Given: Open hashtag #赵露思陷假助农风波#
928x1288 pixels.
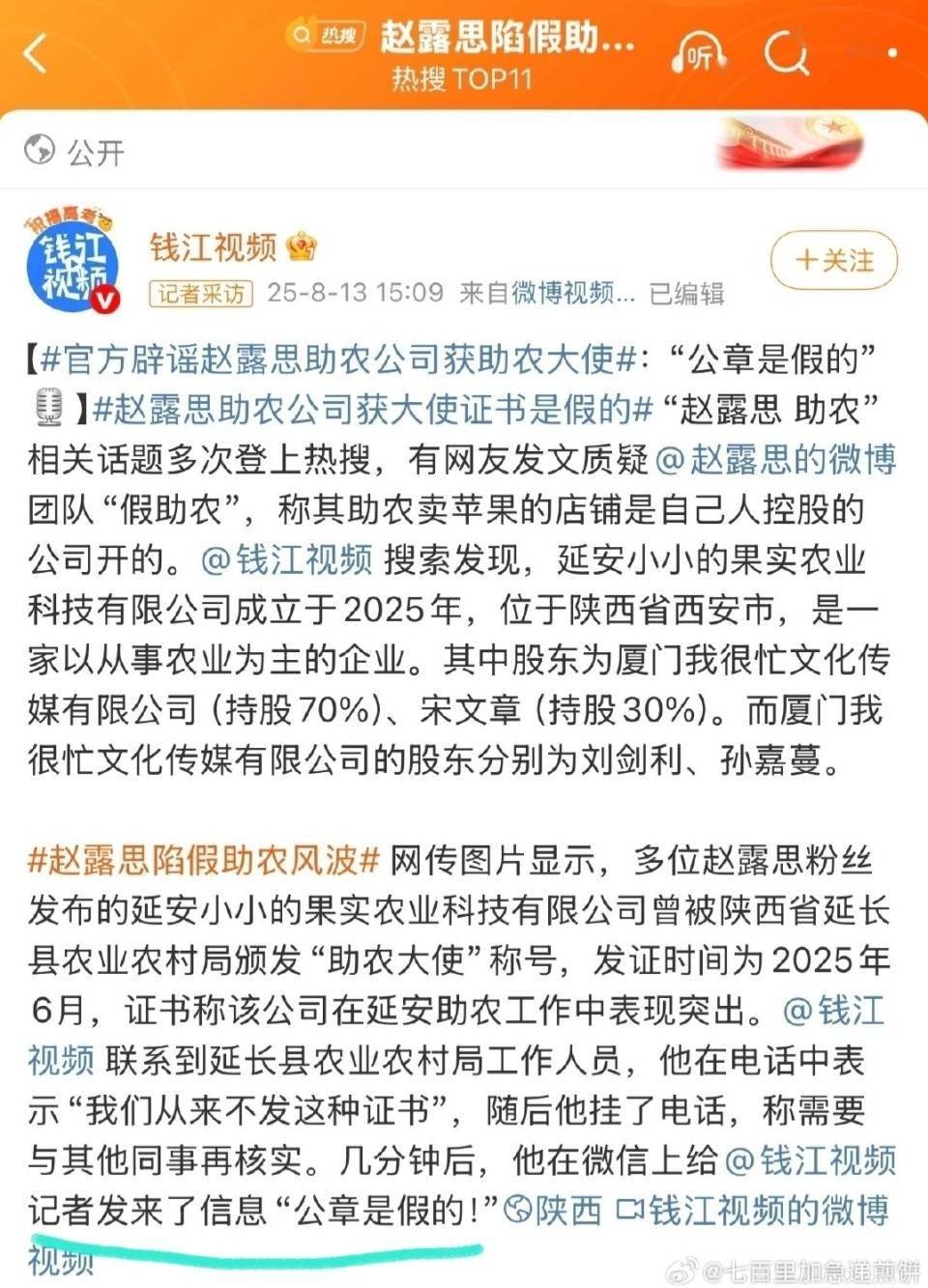Looking at the screenshot, I should [204, 860].
